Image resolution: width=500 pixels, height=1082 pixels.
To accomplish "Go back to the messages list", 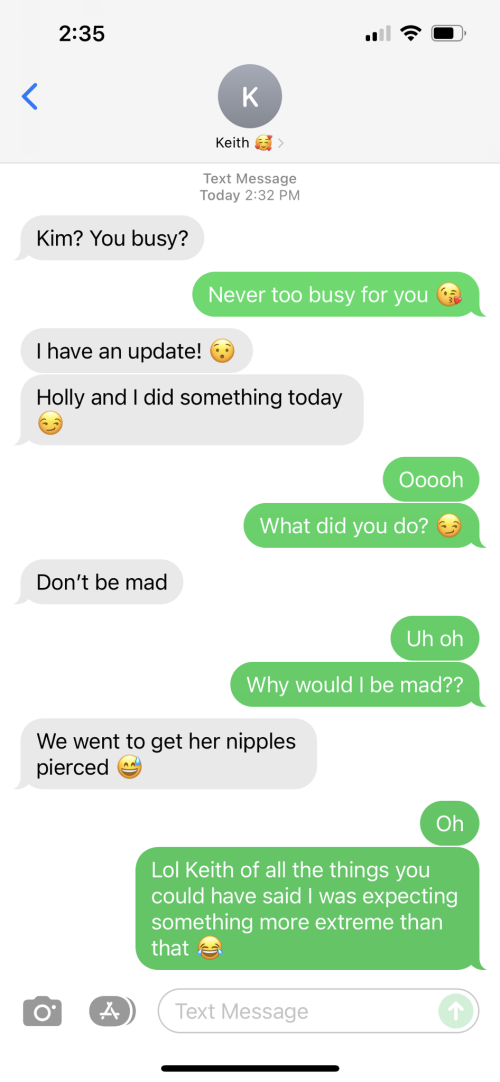I will pyautogui.click(x=30, y=97).
